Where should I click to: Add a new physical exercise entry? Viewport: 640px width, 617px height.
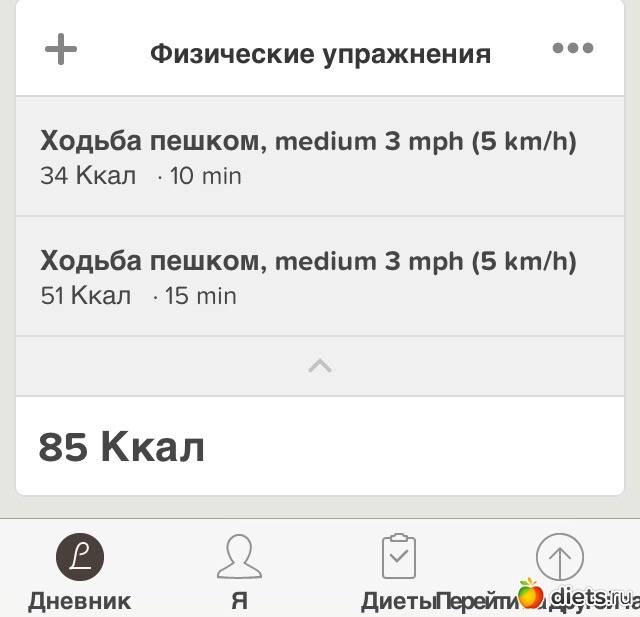tap(61, 50)
